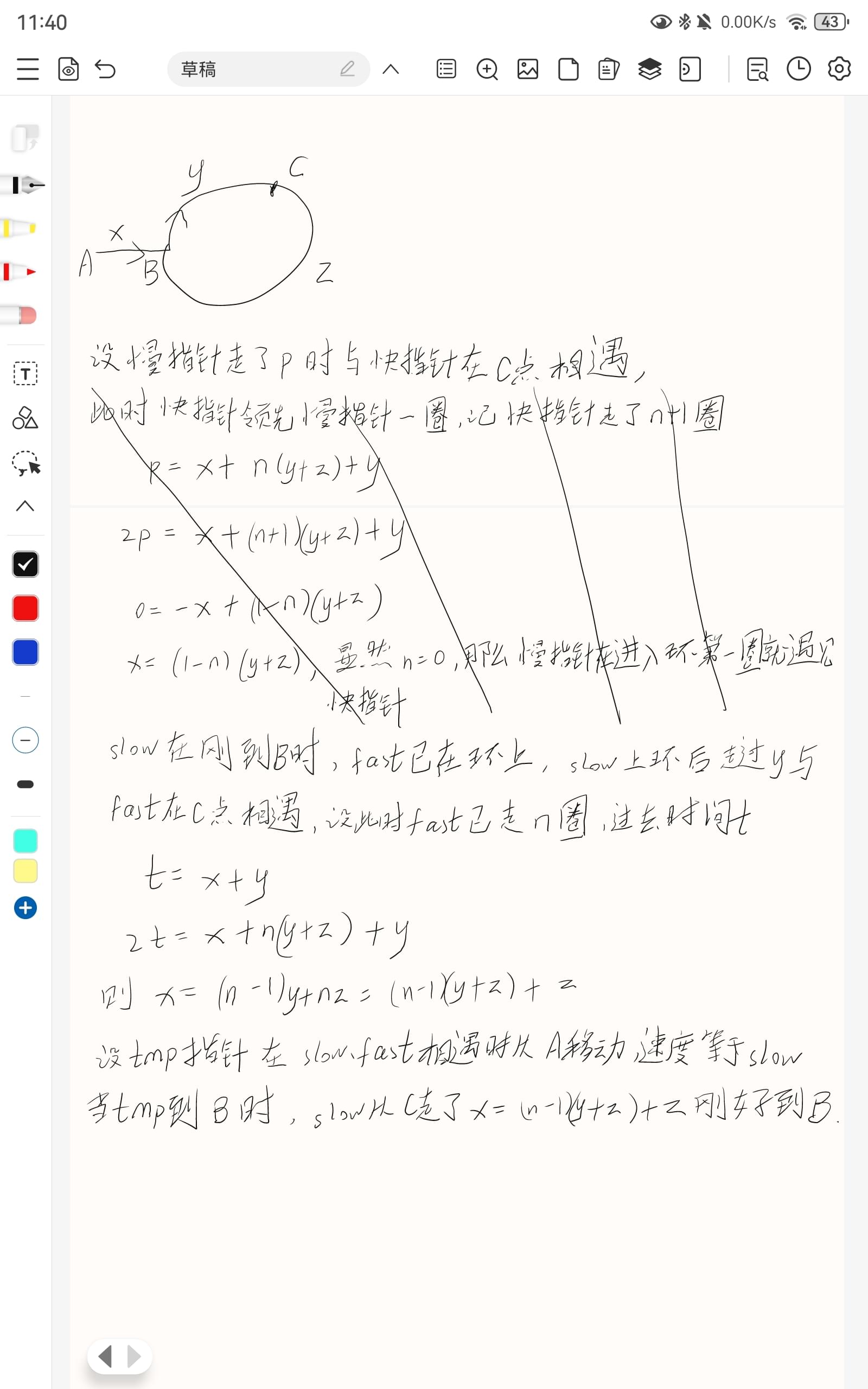This screenshot has width=868, height=1389.
Task: Insert an image into the note
Action: tap(527, 69)
